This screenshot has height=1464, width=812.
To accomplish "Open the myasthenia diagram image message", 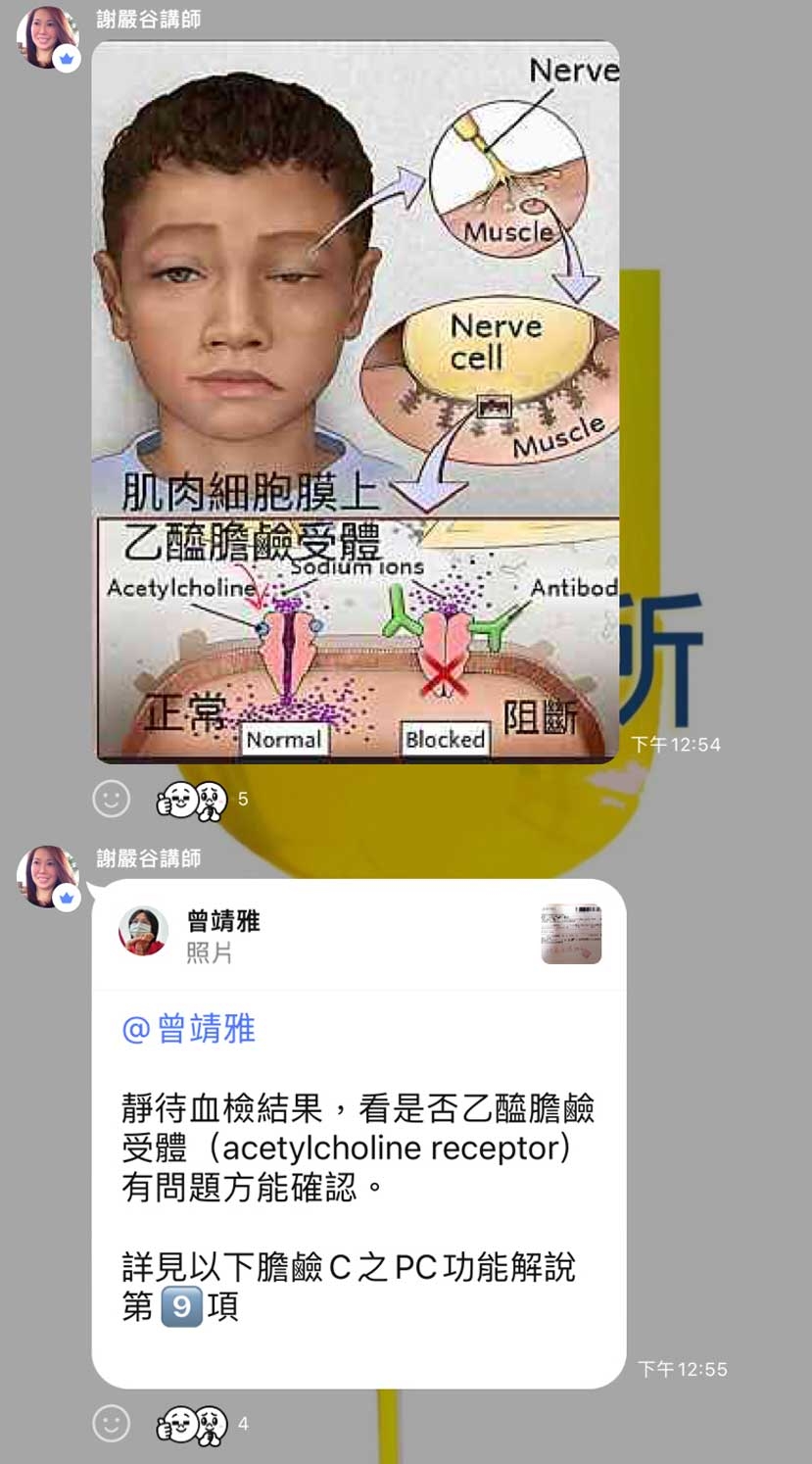I will coord(356,402).
